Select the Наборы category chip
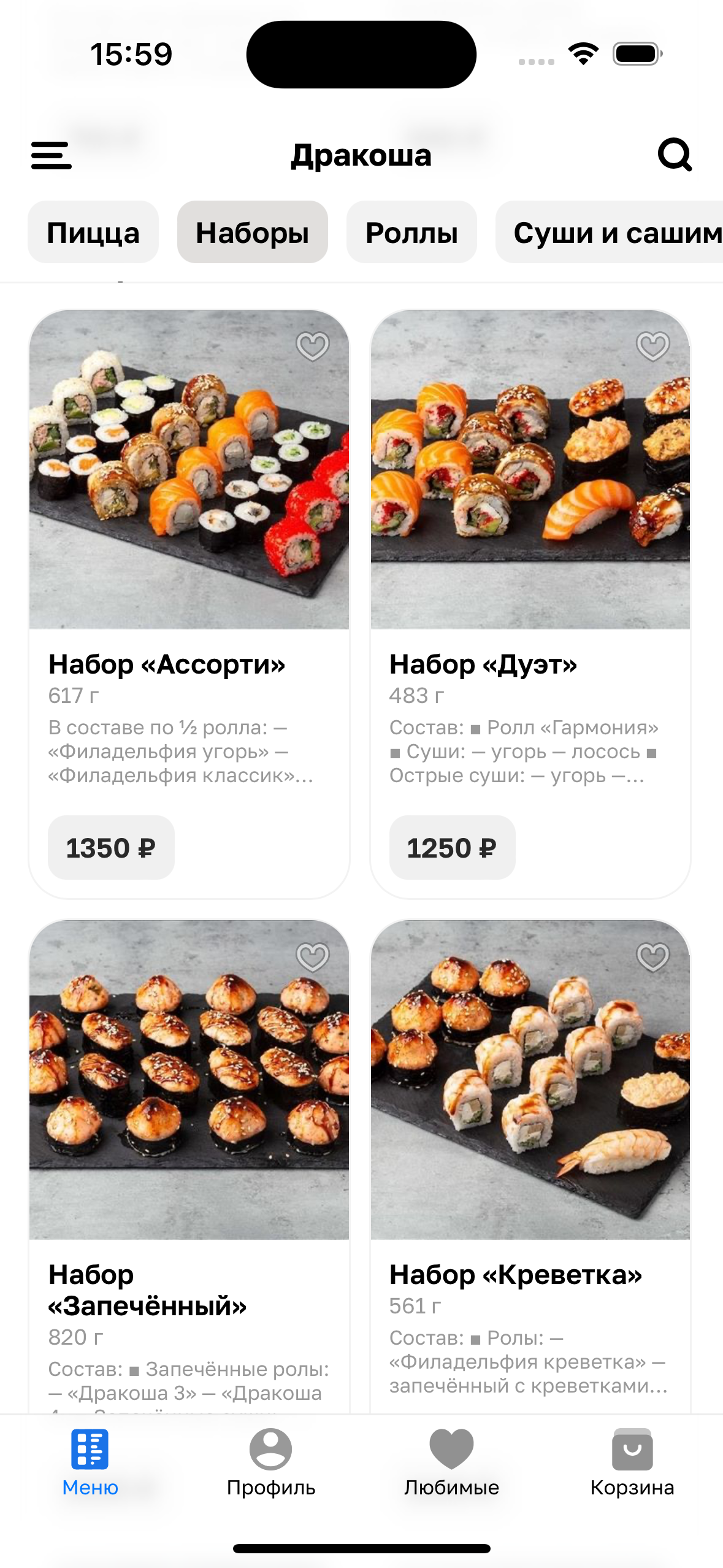 pos(252,233)
